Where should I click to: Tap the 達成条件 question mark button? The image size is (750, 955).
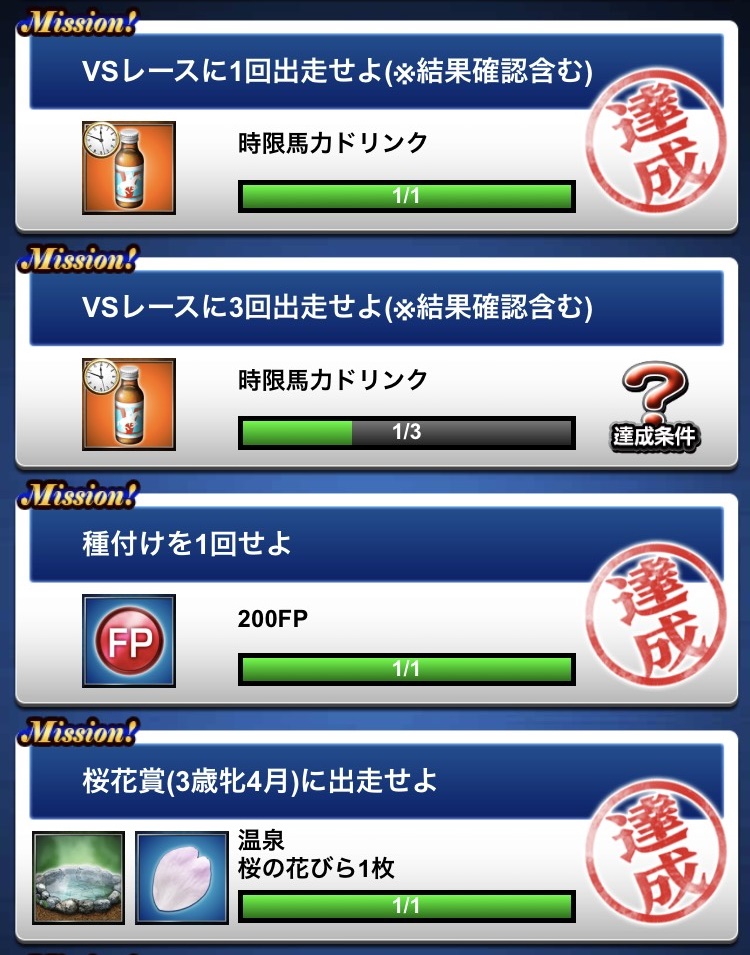pyautogui.click(x=655, y=405)
